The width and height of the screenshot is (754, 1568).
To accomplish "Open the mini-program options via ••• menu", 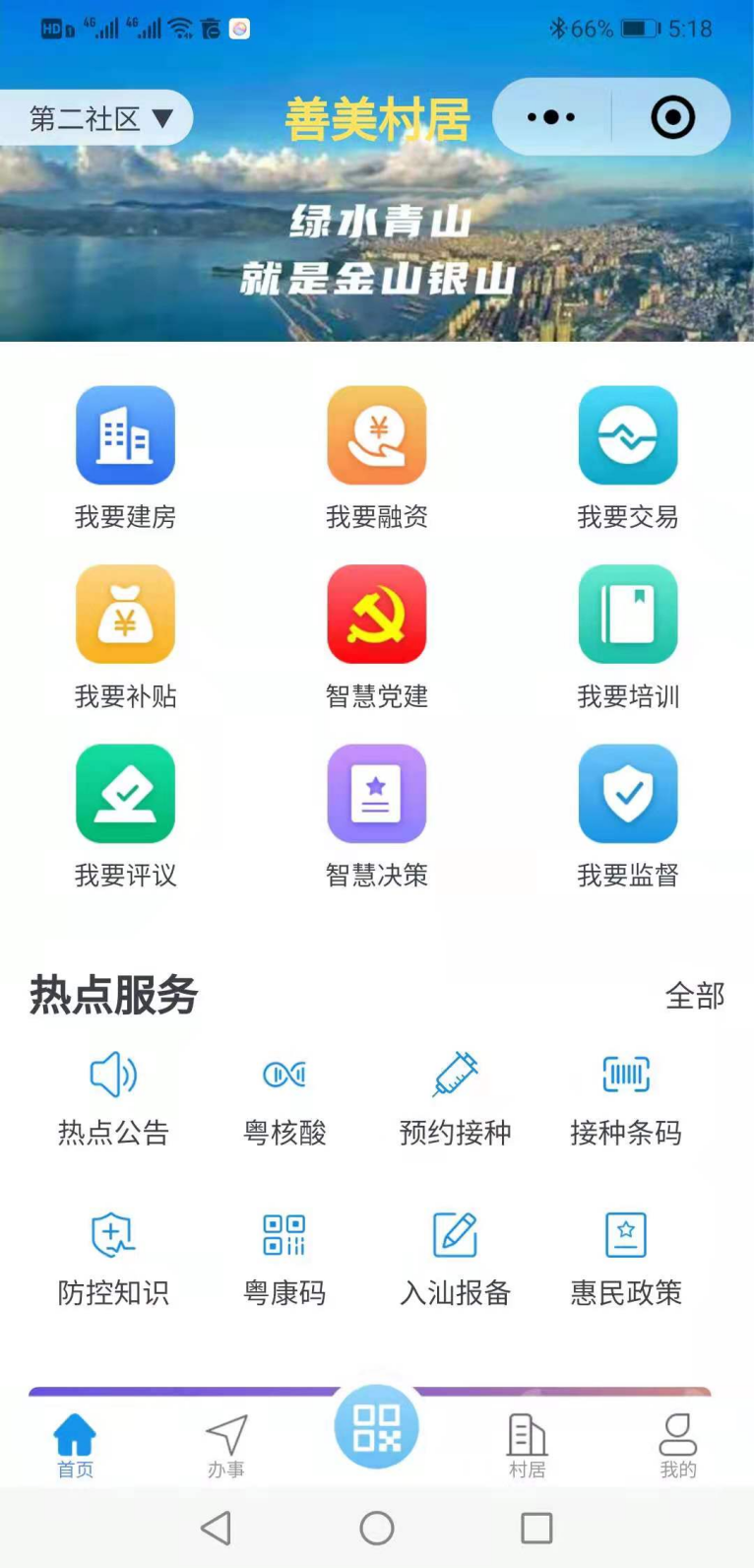I will (x=550, y=116).
